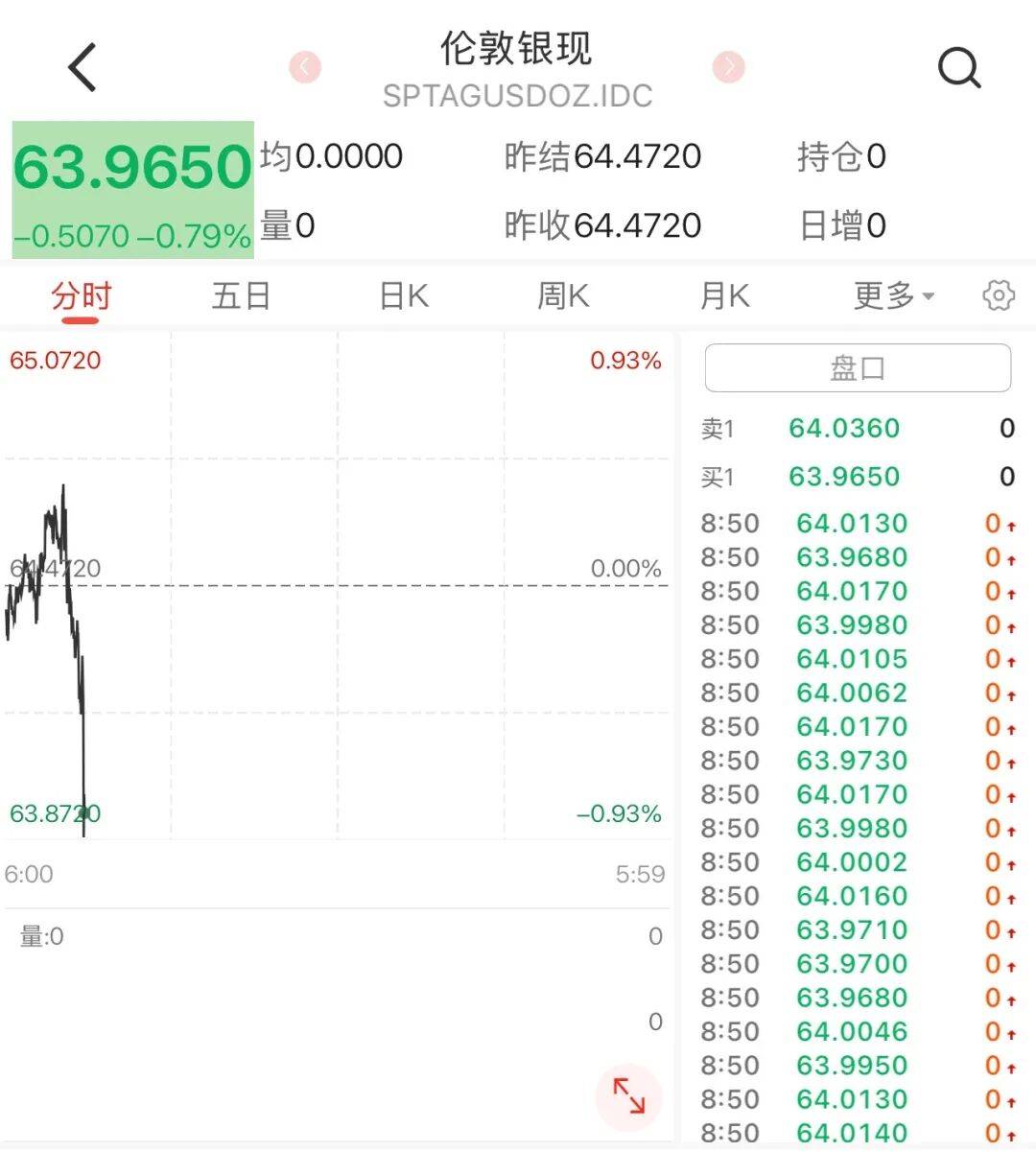Go to previous instrument with left arrow
Screen dimensions: 1036x1152
pos(305,67)
